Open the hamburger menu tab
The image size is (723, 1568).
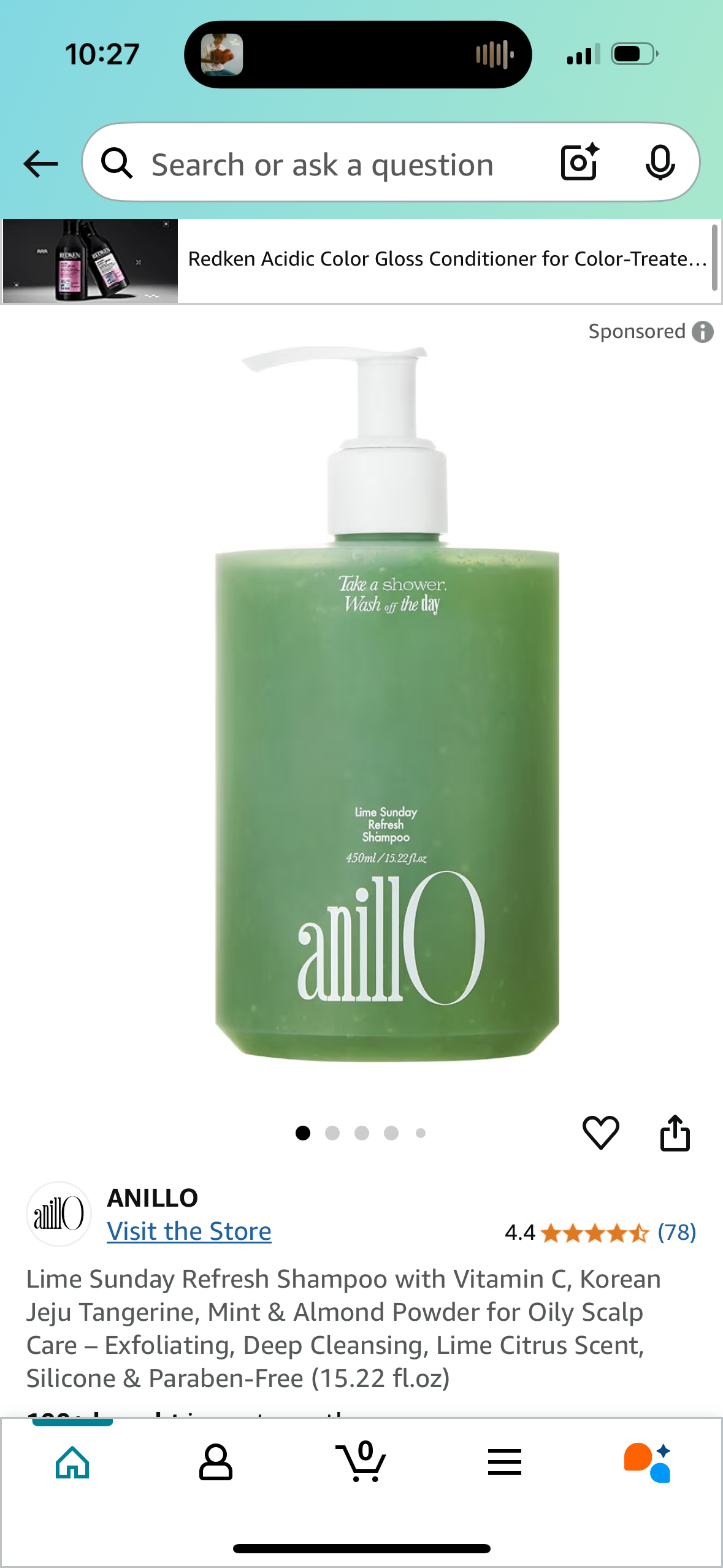click(x=505, y=1462)
